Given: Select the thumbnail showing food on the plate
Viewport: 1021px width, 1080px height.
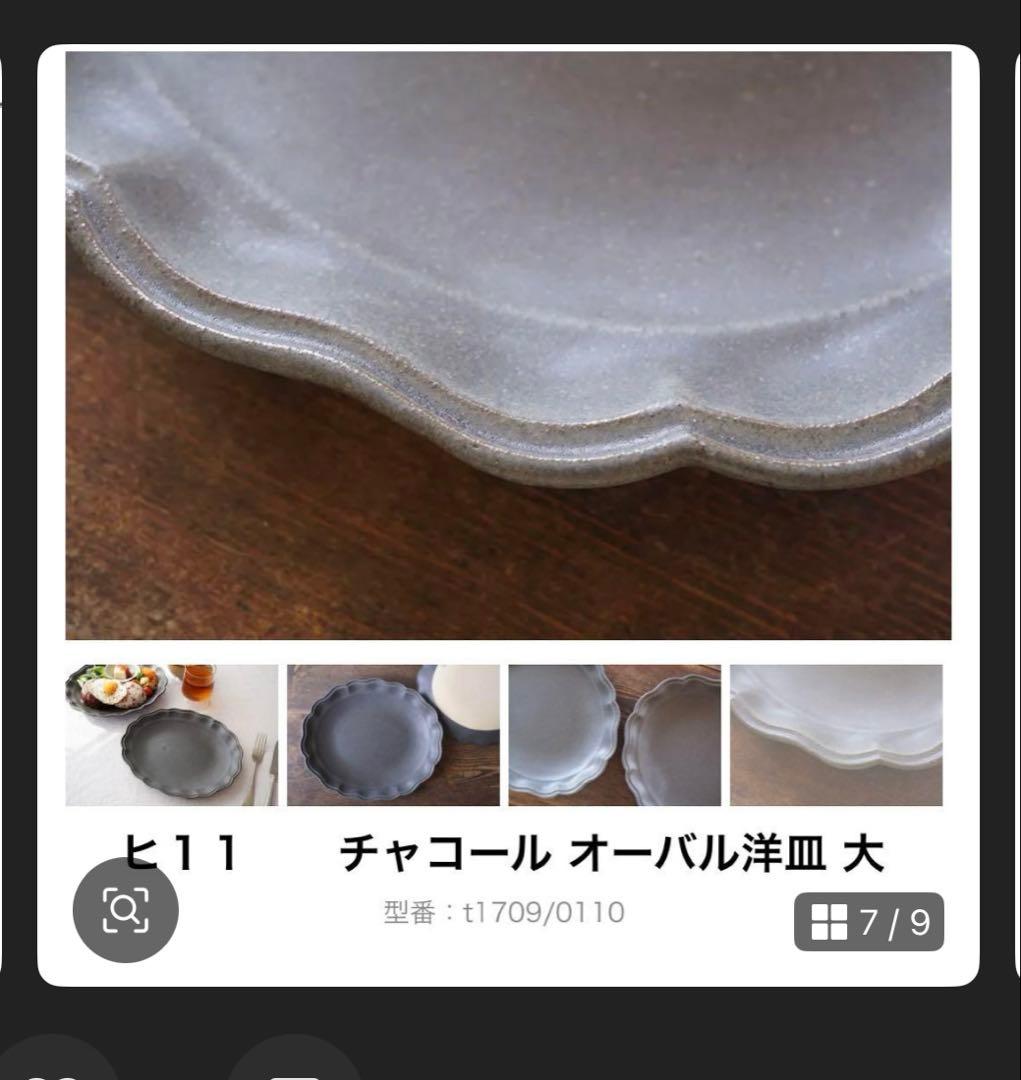Looking at the screenshot, I should tap(170, 733).
